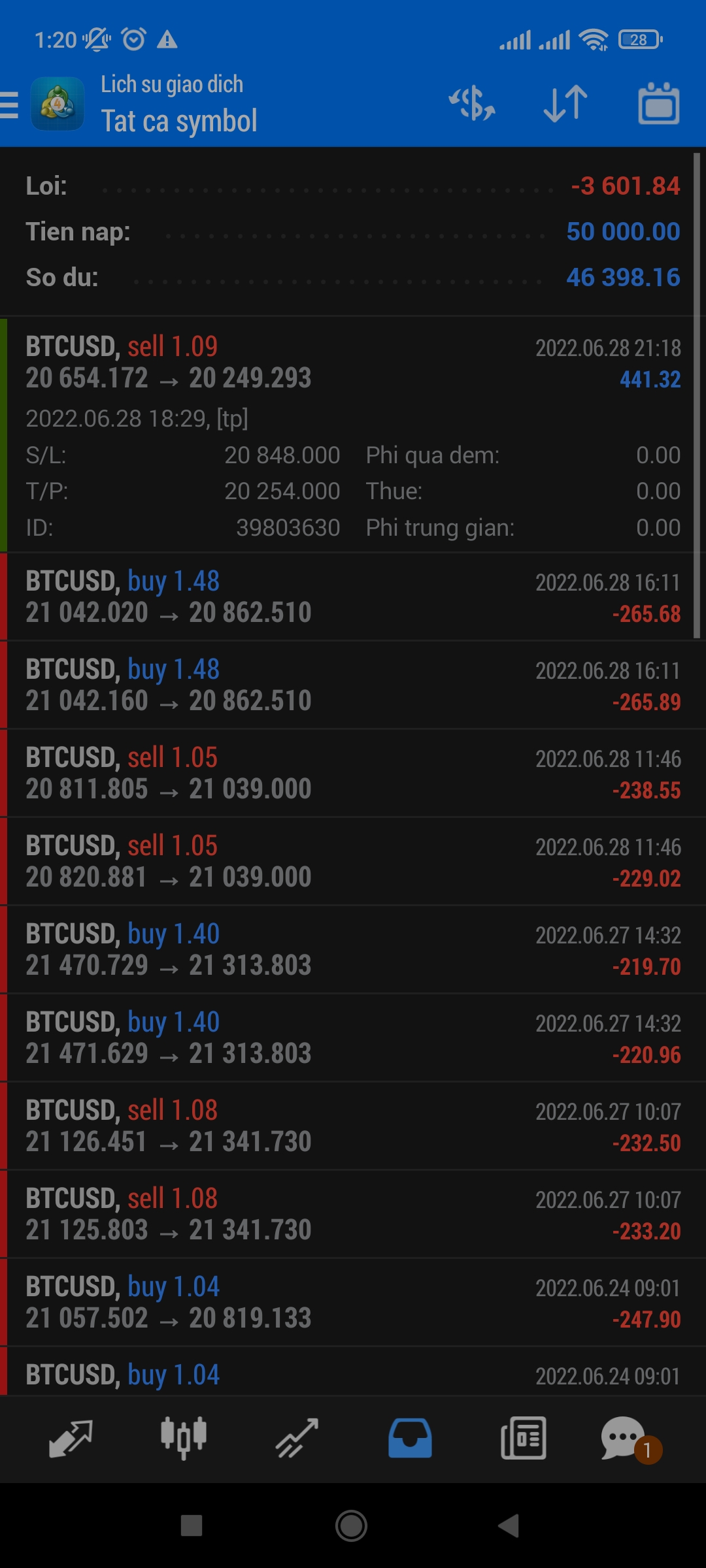This screenshot has width=706, height=1568.
Task: Switch to the News tab
Action: tap(523, 1438)
